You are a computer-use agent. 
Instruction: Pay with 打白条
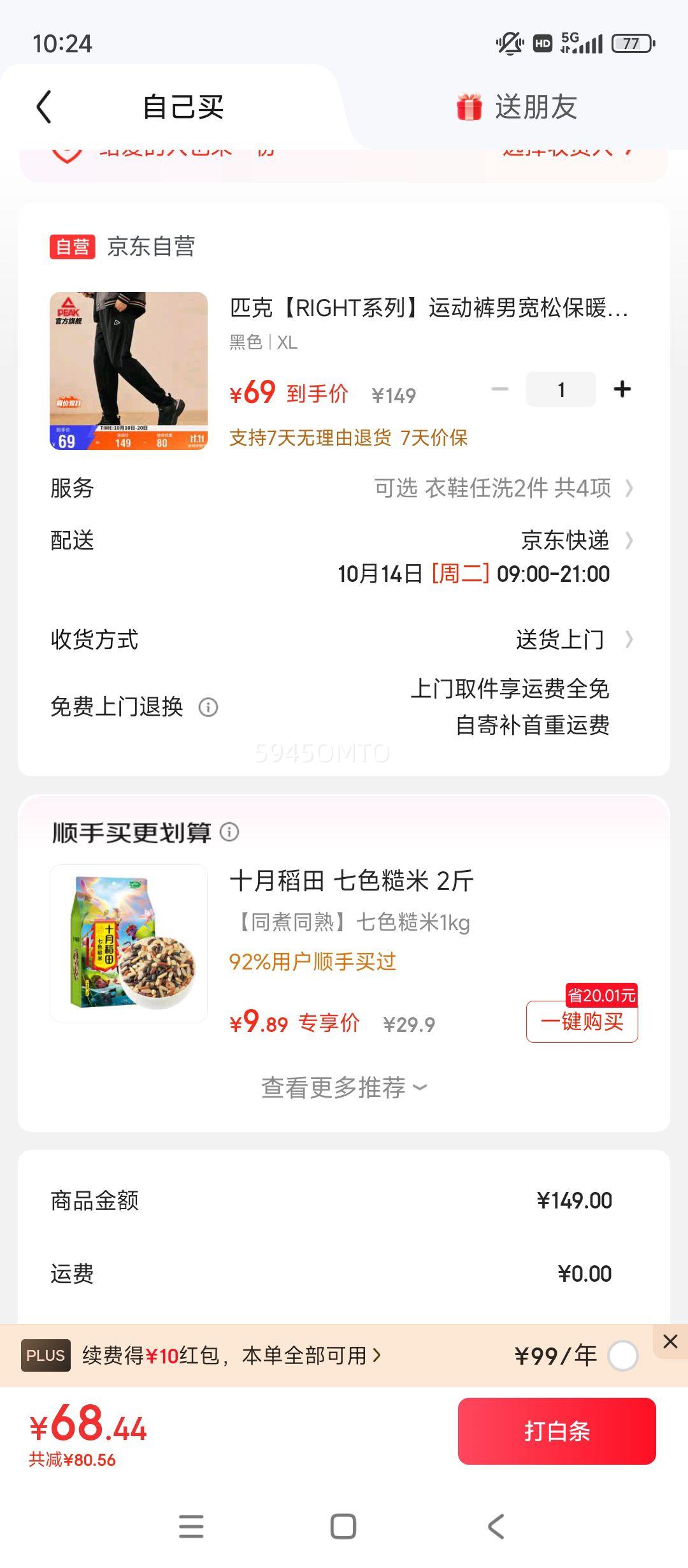pos(557,1431)
